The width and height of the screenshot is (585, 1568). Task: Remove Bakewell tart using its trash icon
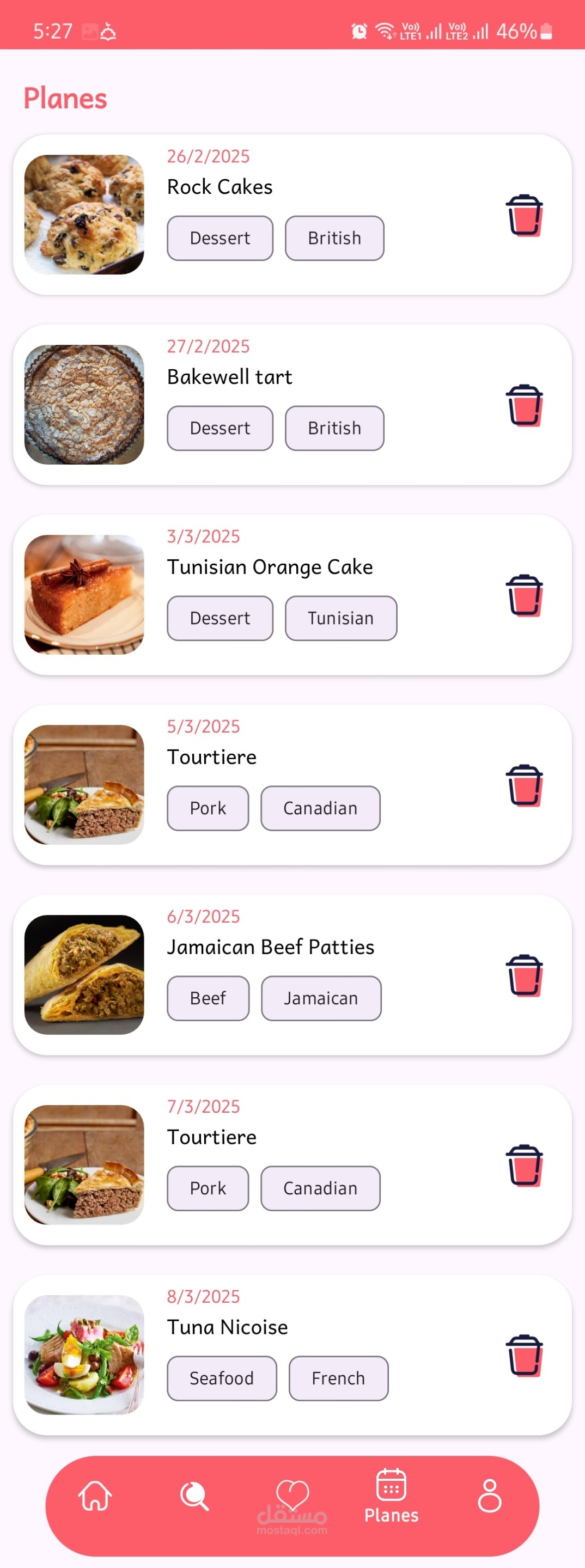pos(523,405)
